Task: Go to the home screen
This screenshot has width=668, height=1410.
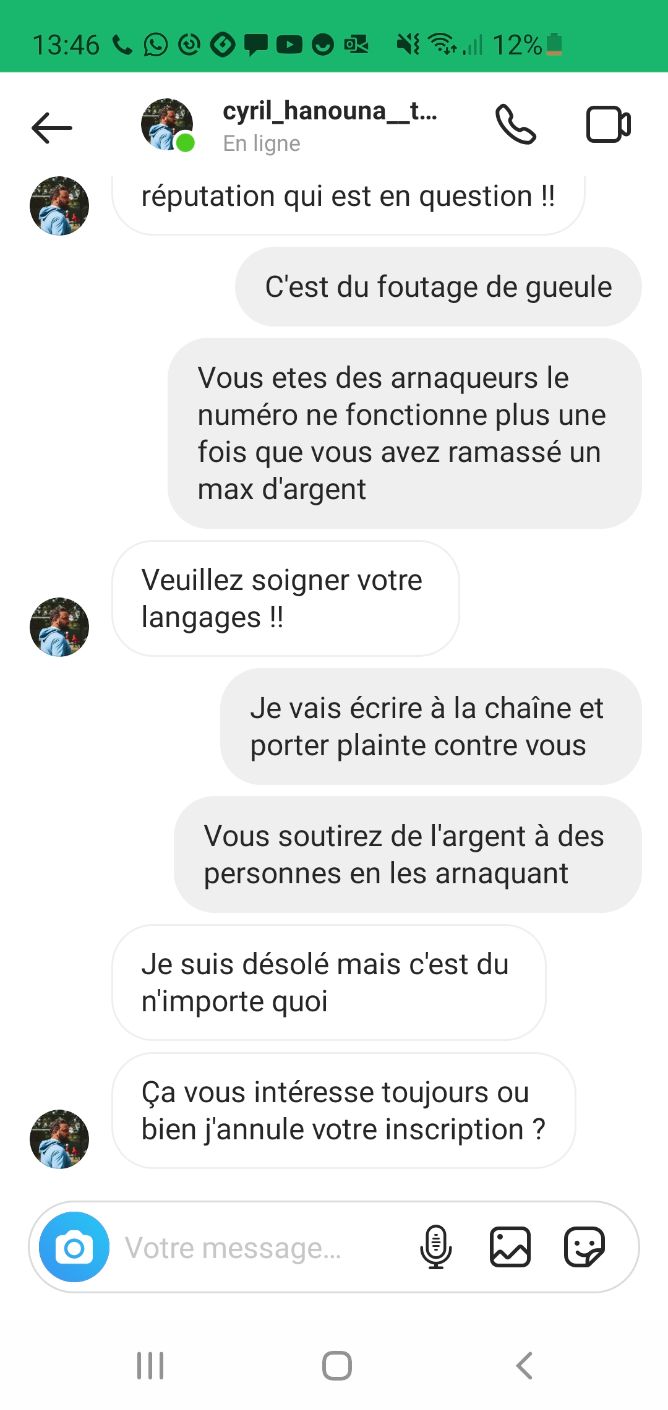Action: tap(336, 1365)
